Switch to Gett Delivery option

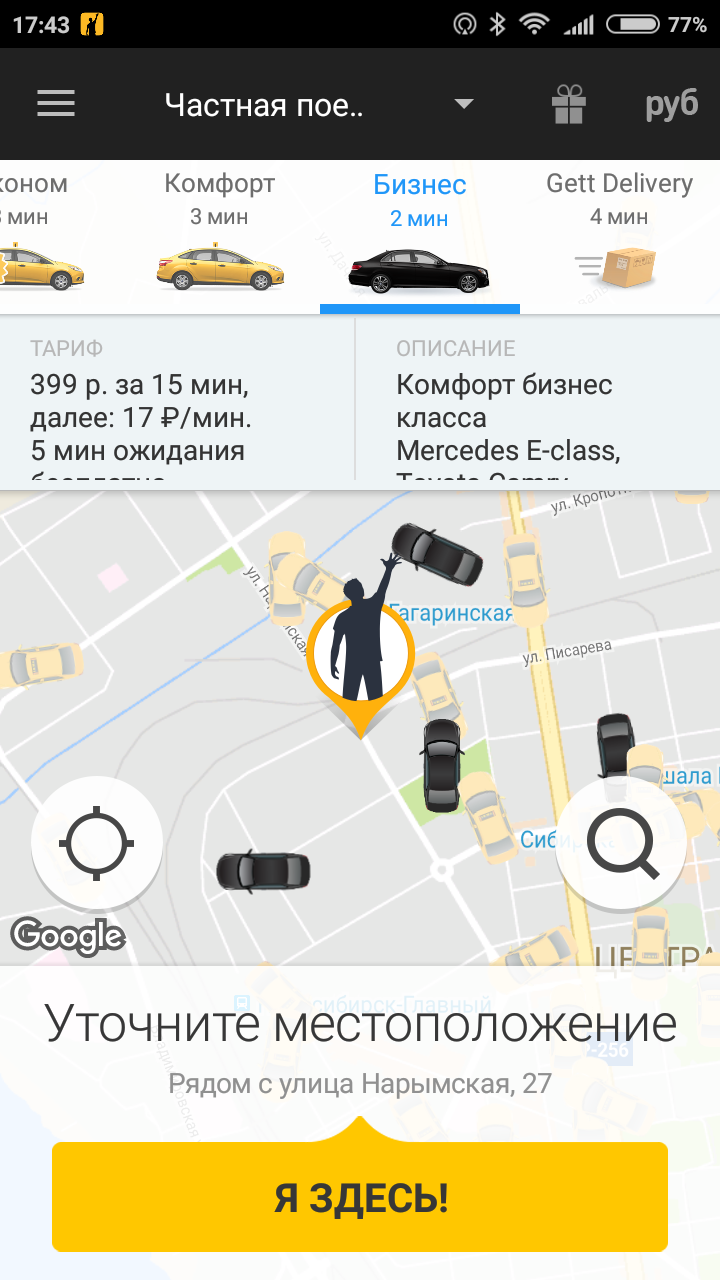(620, 237)
